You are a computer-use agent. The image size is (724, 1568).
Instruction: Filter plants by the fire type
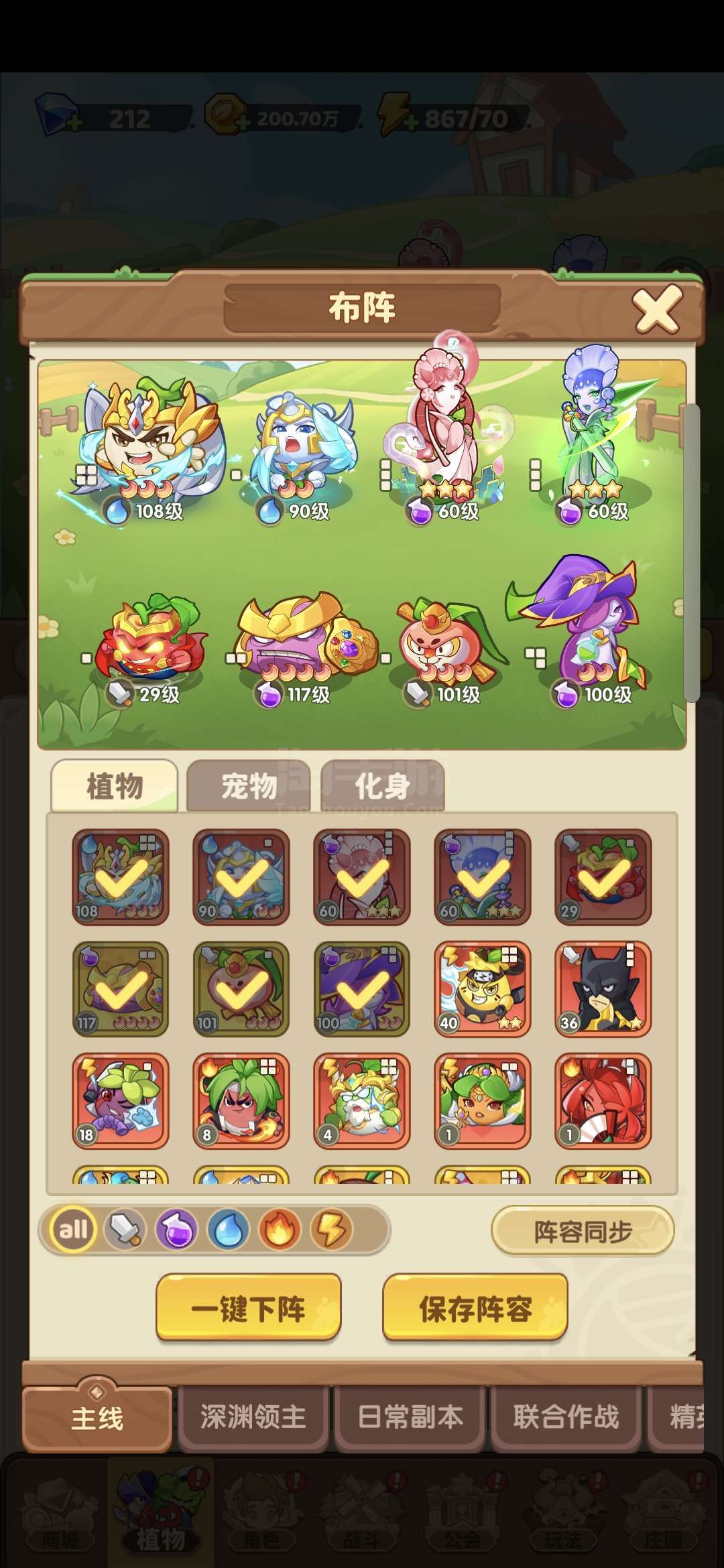pos(280,1230)
